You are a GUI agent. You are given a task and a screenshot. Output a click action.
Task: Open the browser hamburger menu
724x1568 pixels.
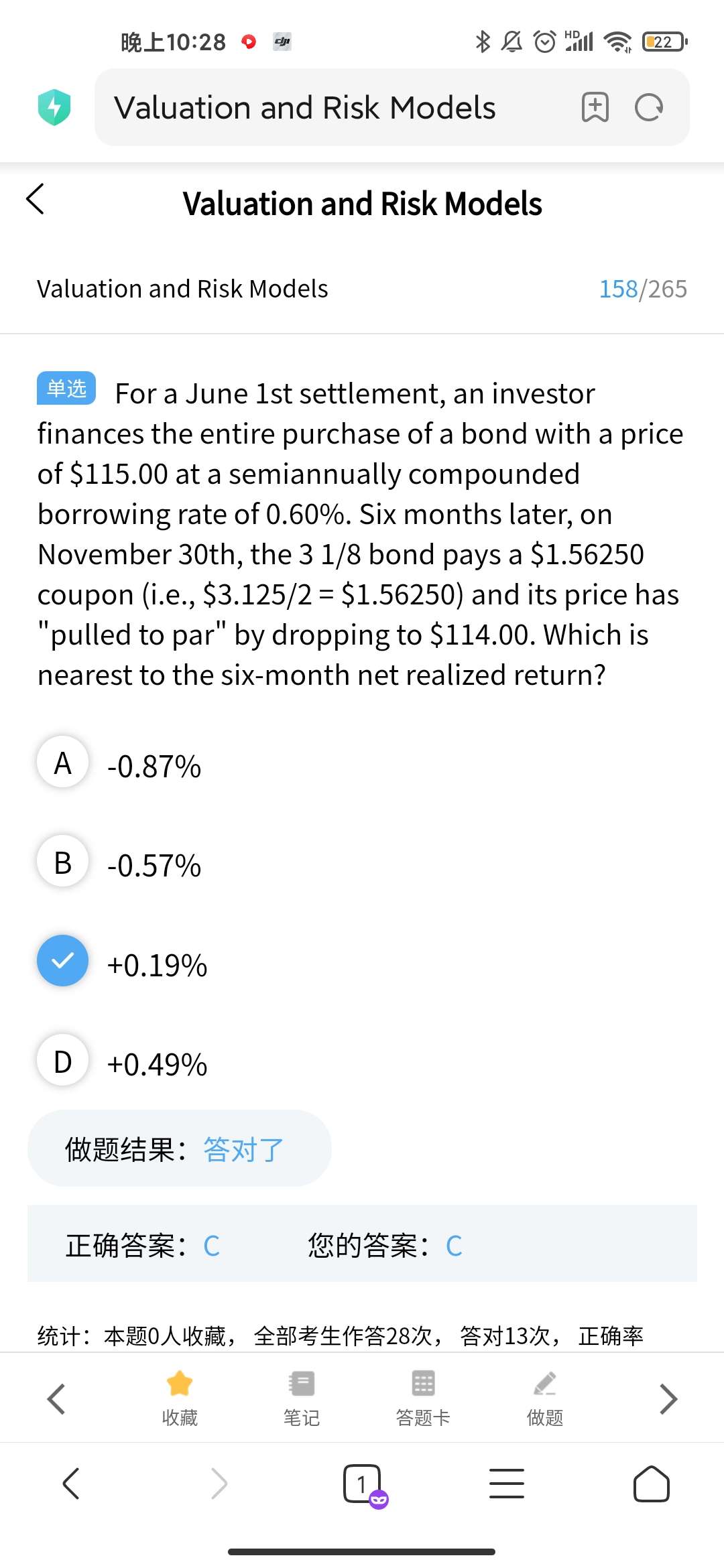point(507,1484)
